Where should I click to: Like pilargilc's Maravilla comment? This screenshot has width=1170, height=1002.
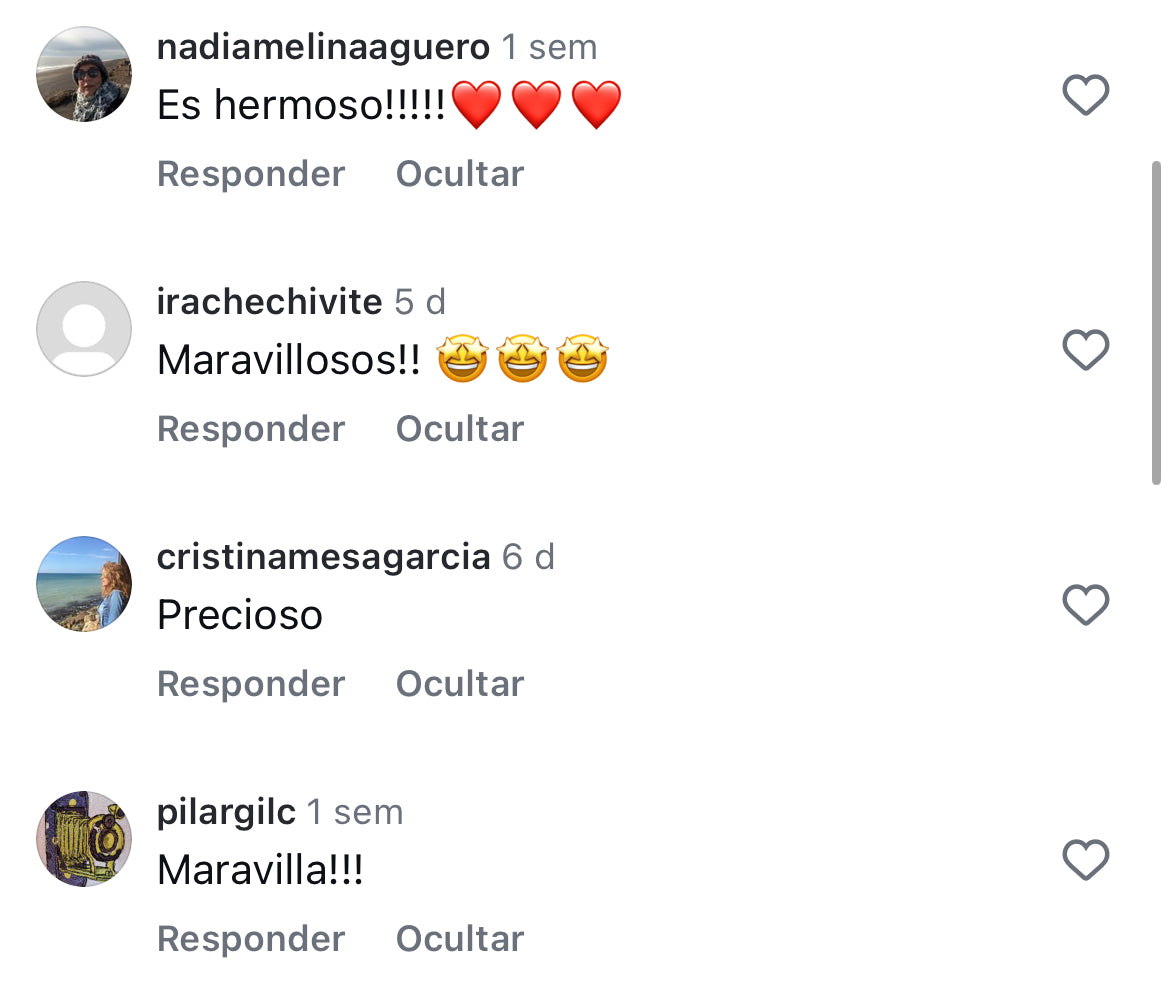click(1085, 861)
